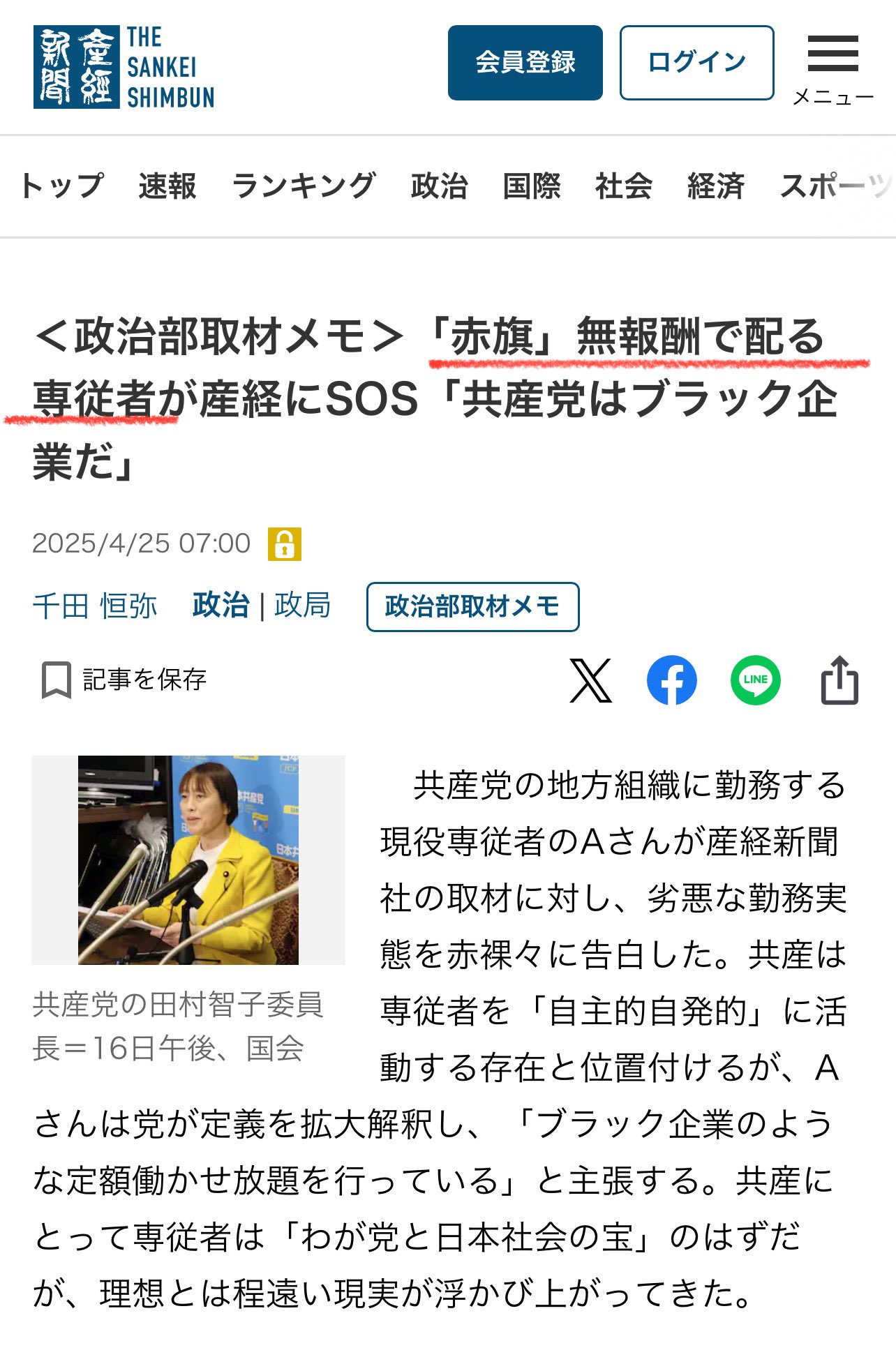
Task: Tap the 会員登録 button
Action: [x=525, y=63]
